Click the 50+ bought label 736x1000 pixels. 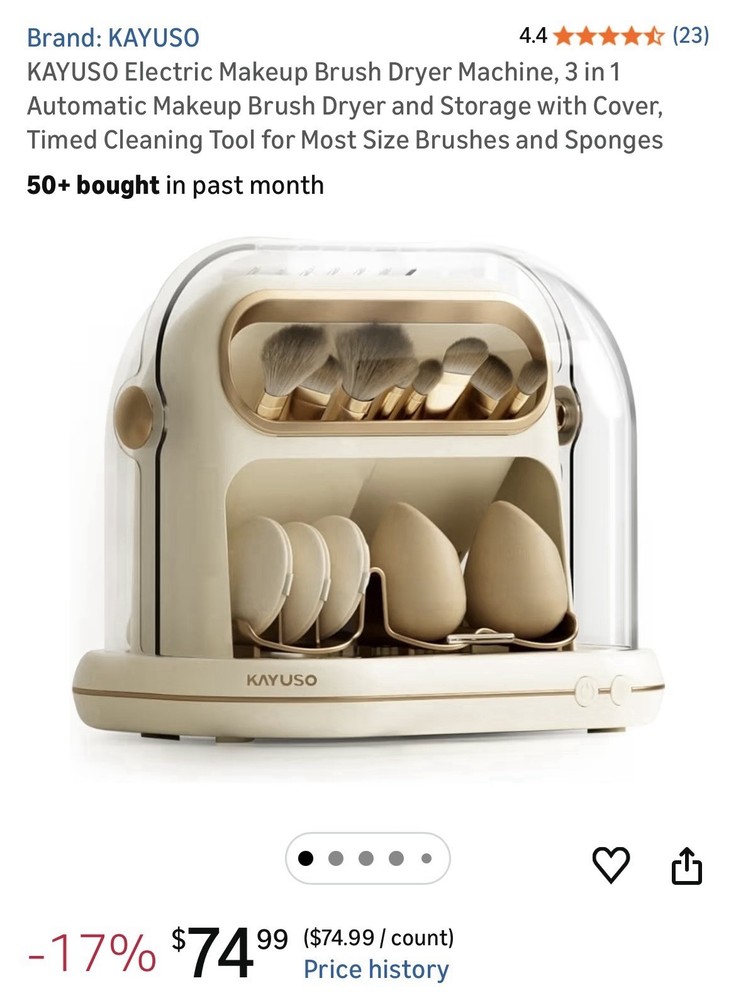coord(93,185)
